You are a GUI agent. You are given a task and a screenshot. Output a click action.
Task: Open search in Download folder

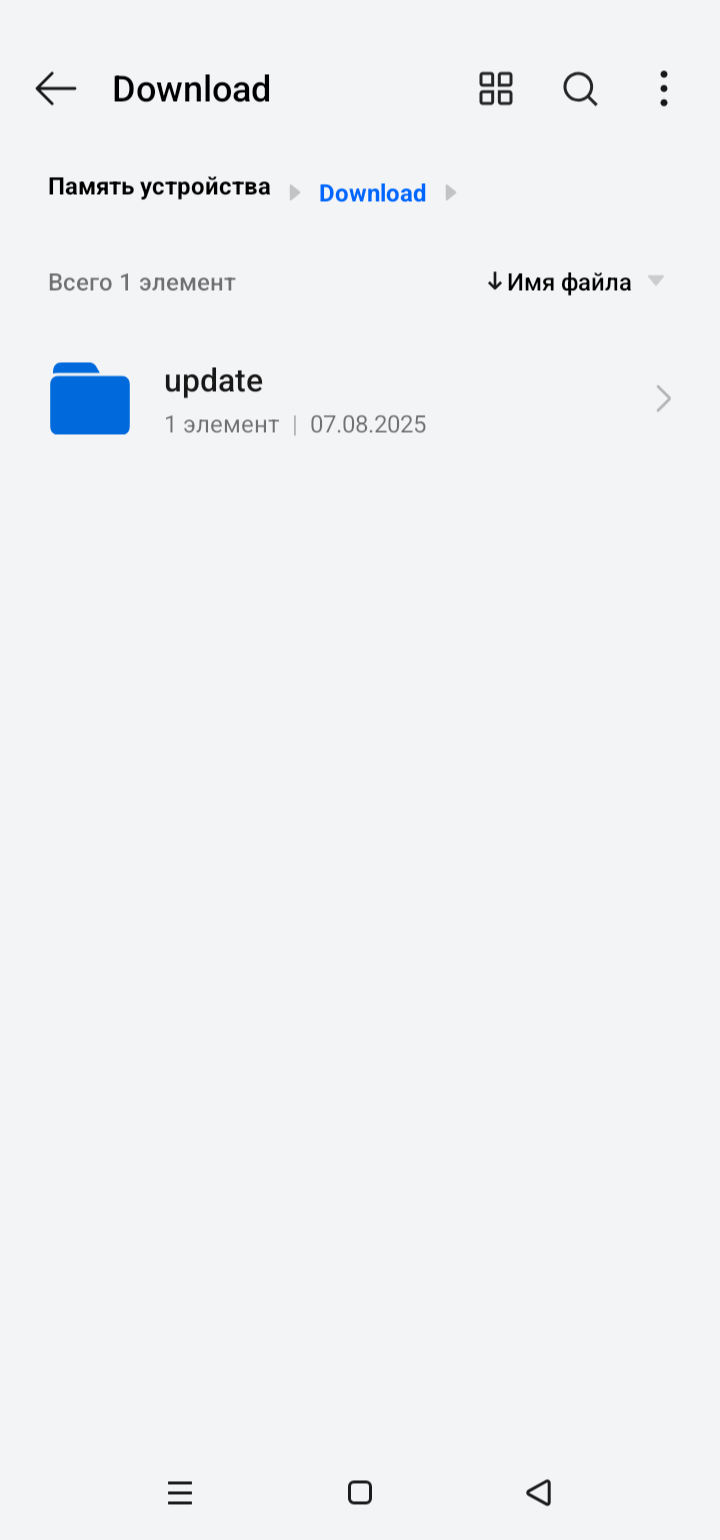[580, 89]
